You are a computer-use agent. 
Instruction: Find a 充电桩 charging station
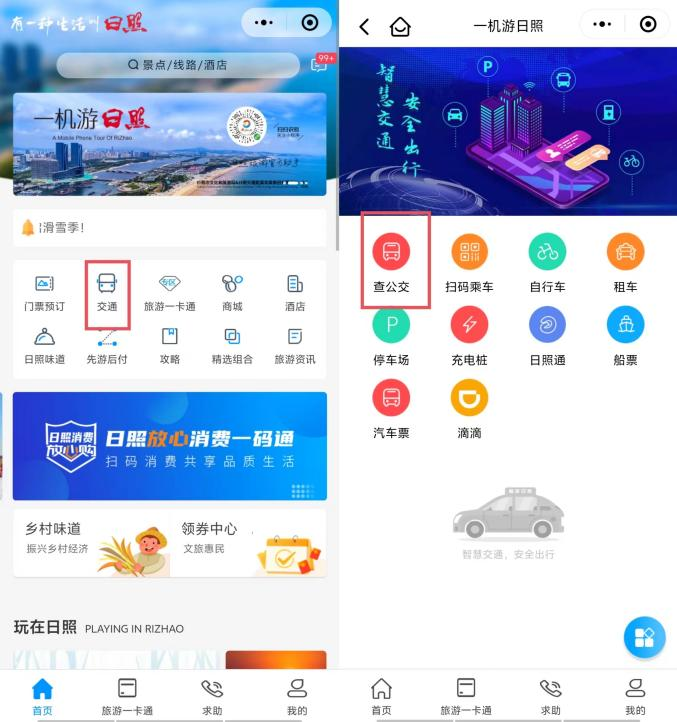coord(469,334)
